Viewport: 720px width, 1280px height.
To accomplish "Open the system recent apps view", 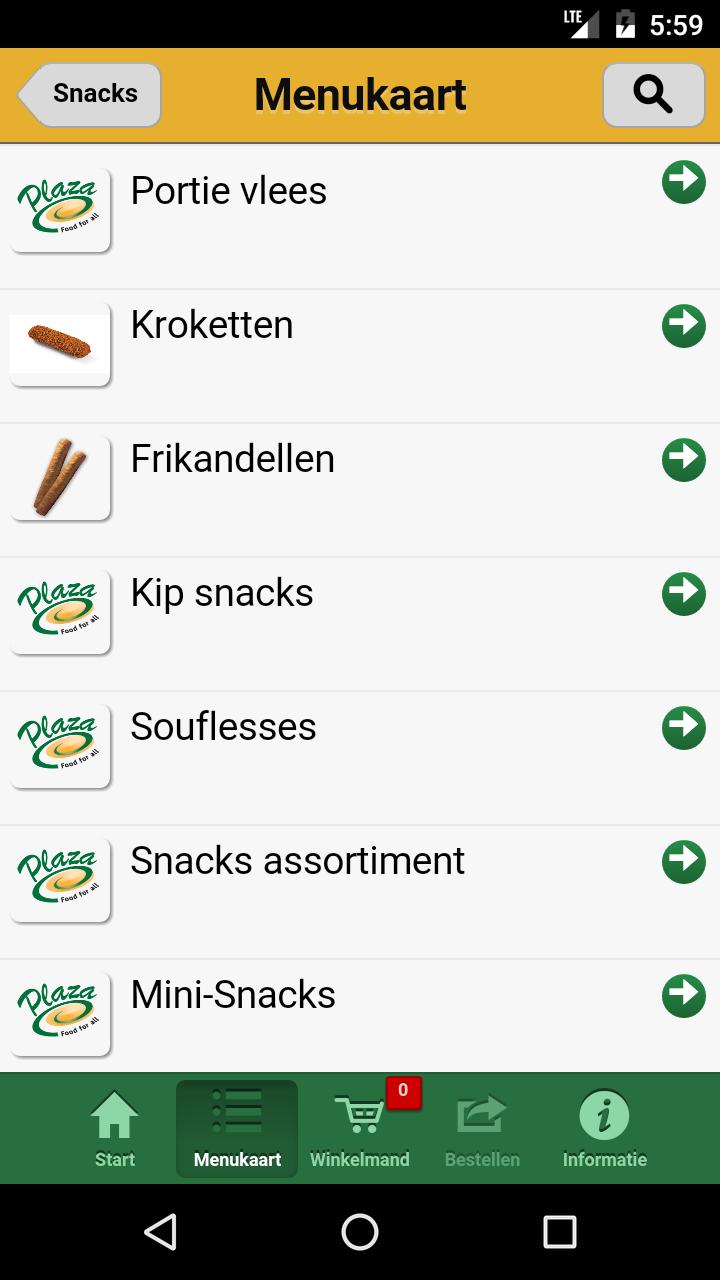I will coord(559,1232).
